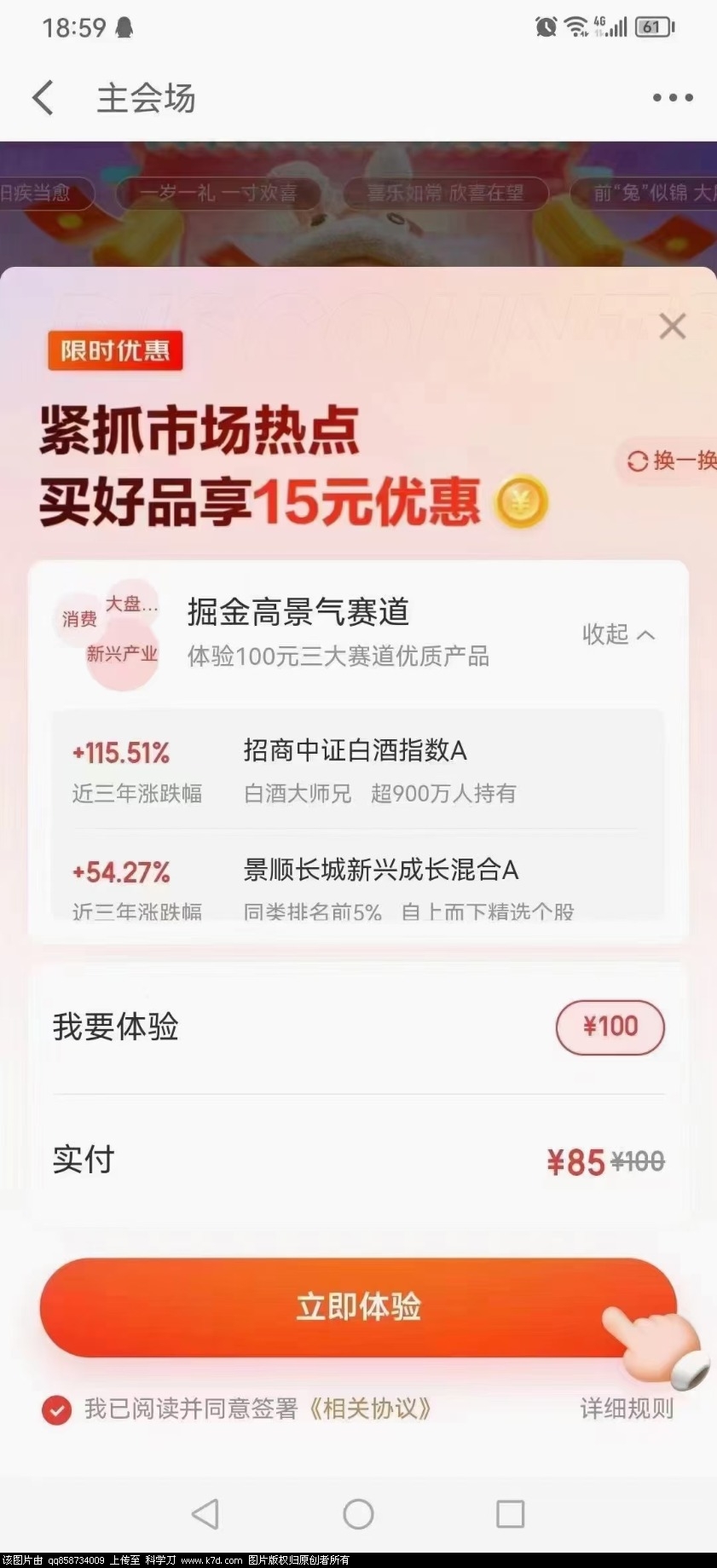
Task: Collapse the list with 收起
Action: click(618, 634)
